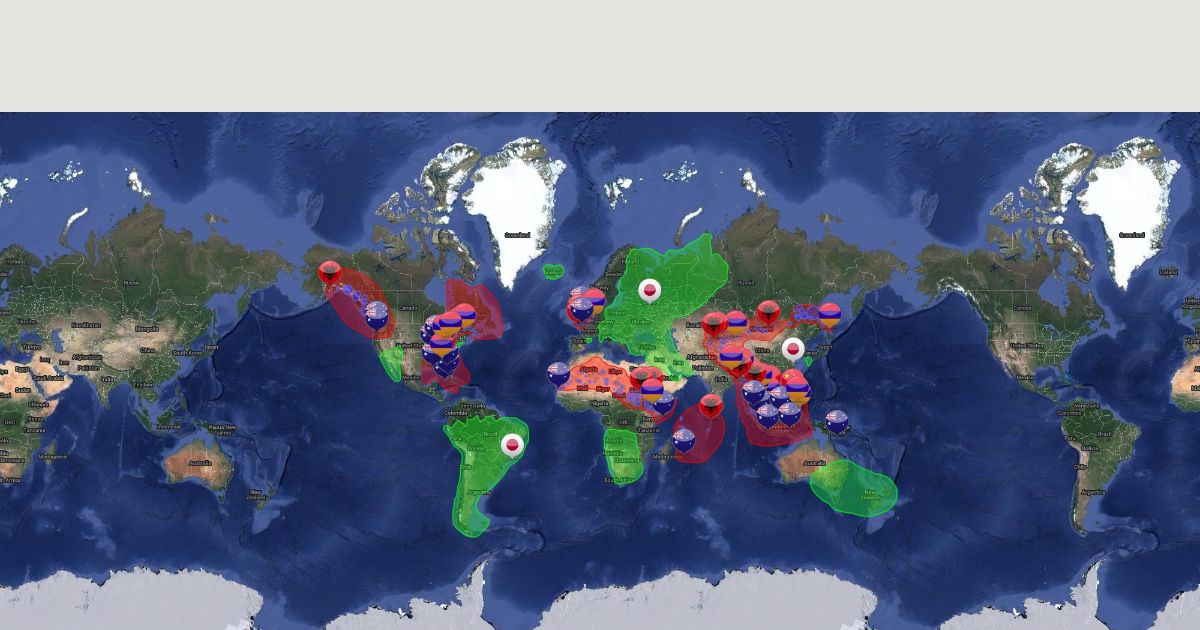
Task: Tap the Australia flag marker on Canada's west coast
Action: coord(377,314)
